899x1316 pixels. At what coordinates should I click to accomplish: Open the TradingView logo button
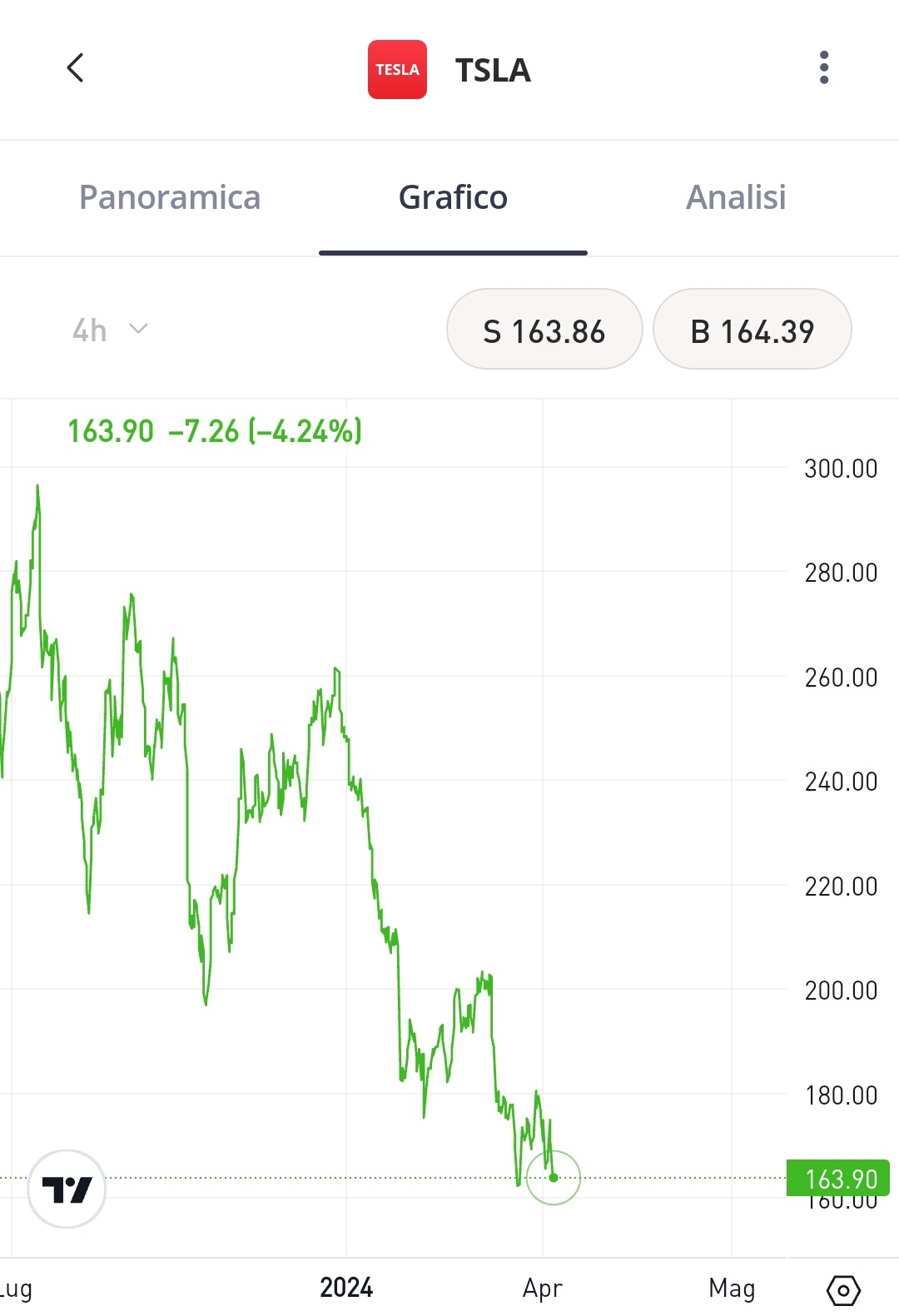(x=67, y=1189)
